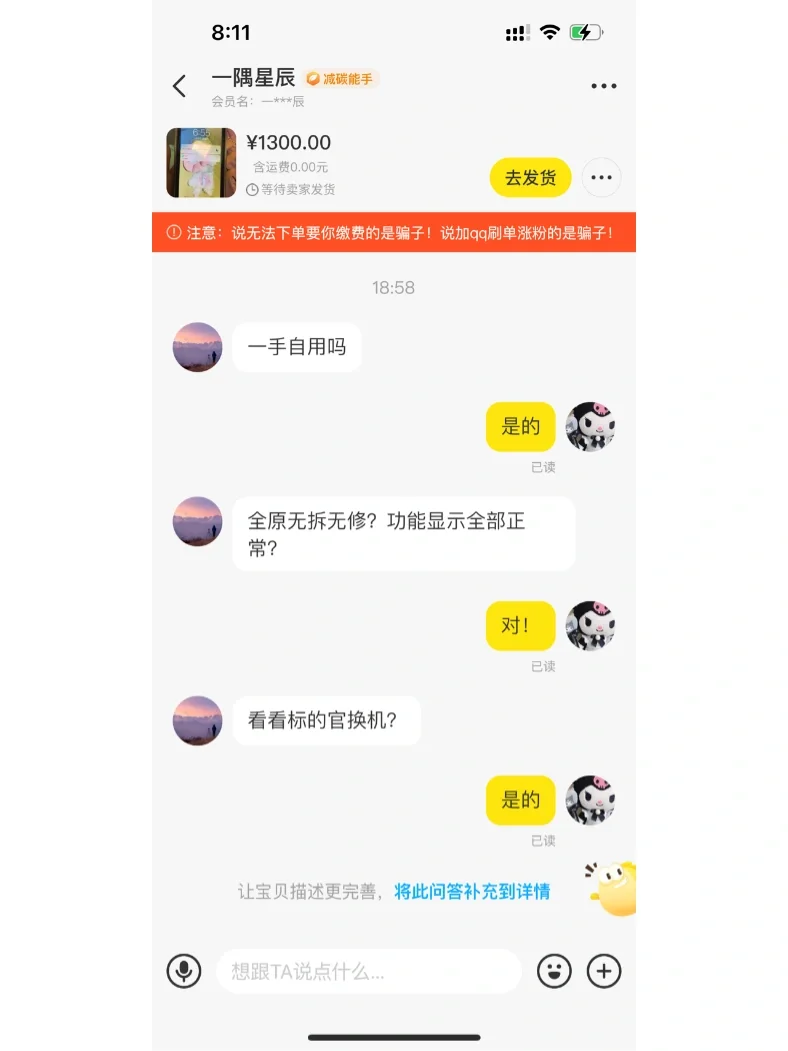Go back using the top-left arrow
The height and width of the screenshot is (1051, 788).
pos(179,86)
